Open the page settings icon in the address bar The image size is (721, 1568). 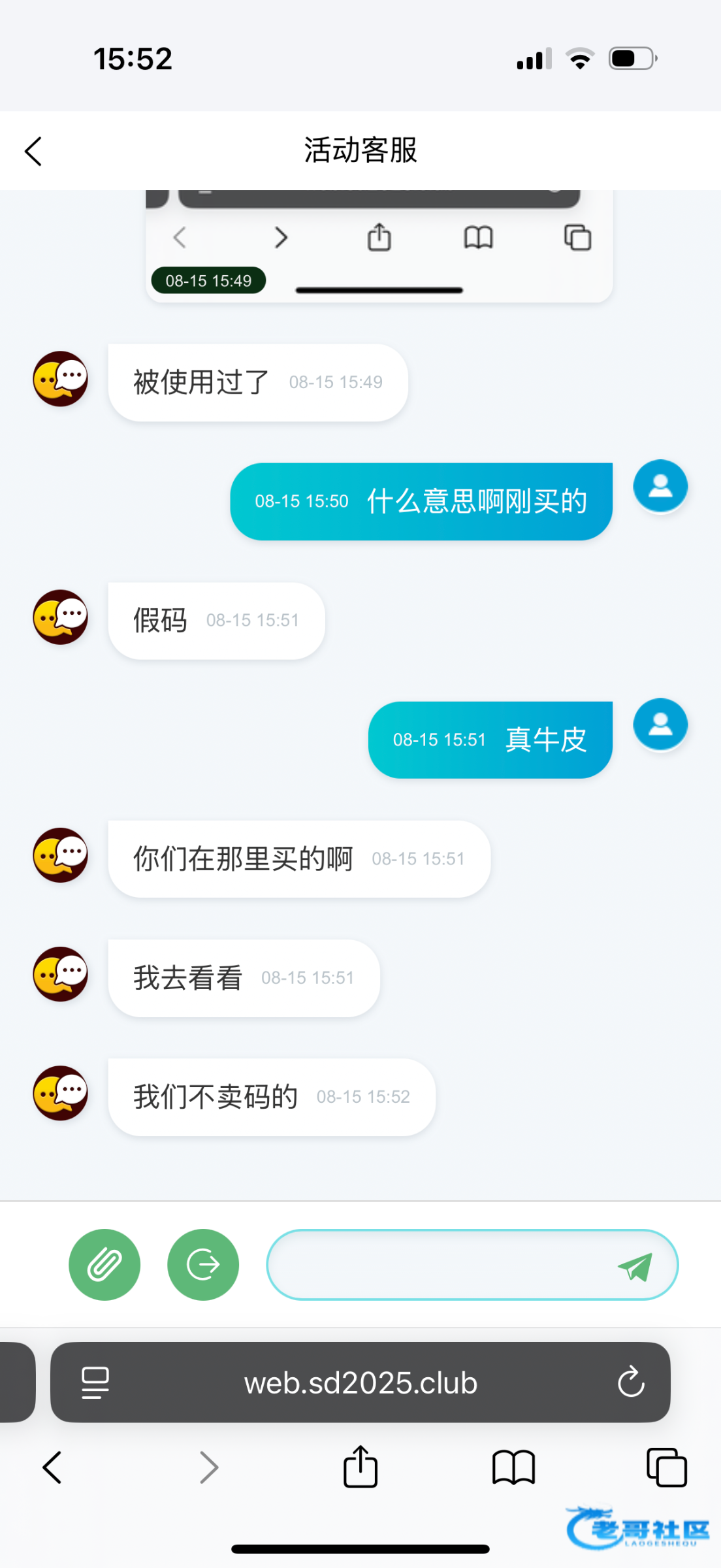(x=95, y=1382)
